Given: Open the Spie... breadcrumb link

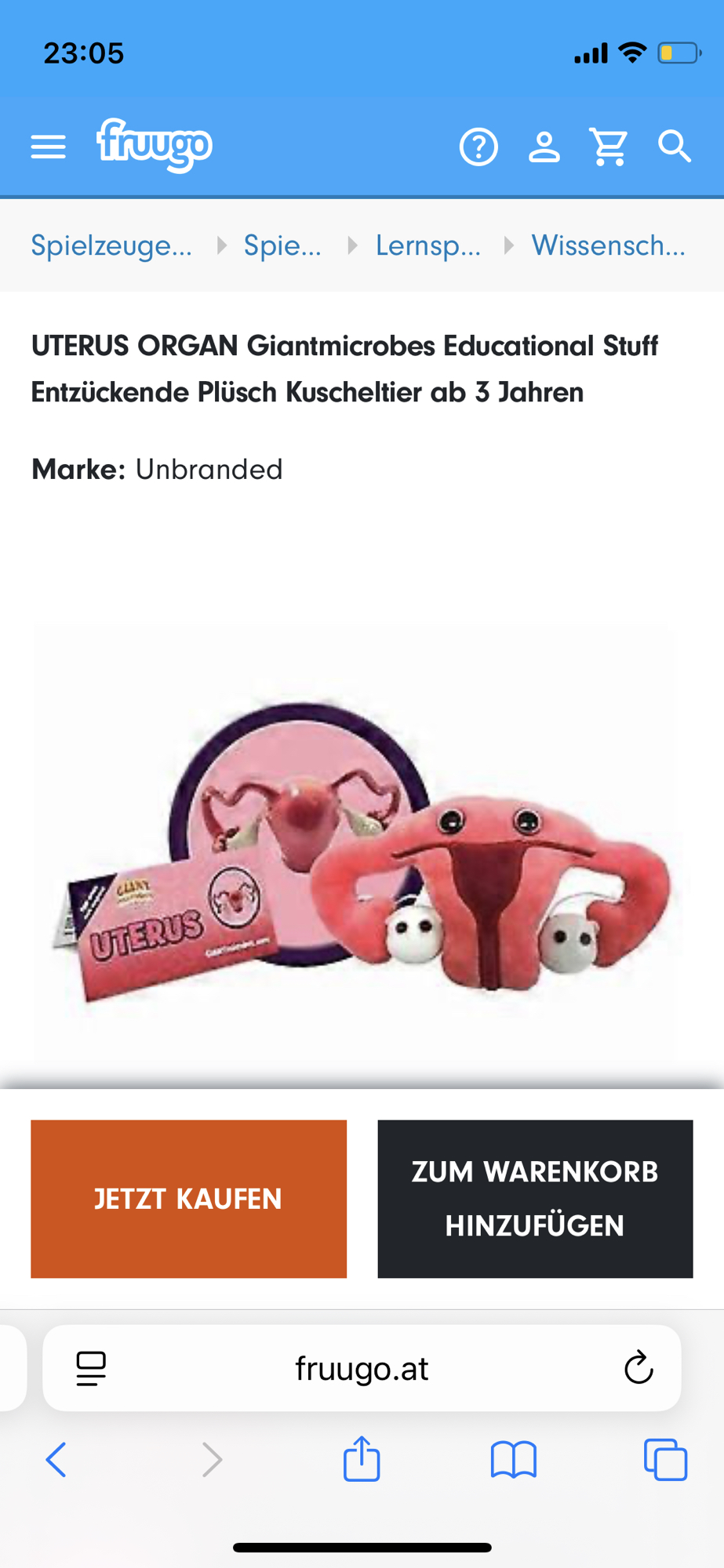Looking at the screenshot, I should tap(282, 245).
